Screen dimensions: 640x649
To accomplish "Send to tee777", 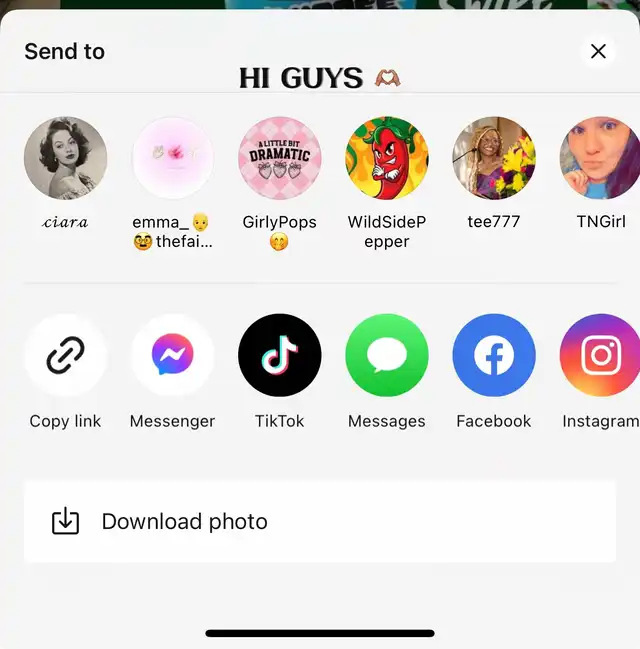I will (x=494, y=158).
